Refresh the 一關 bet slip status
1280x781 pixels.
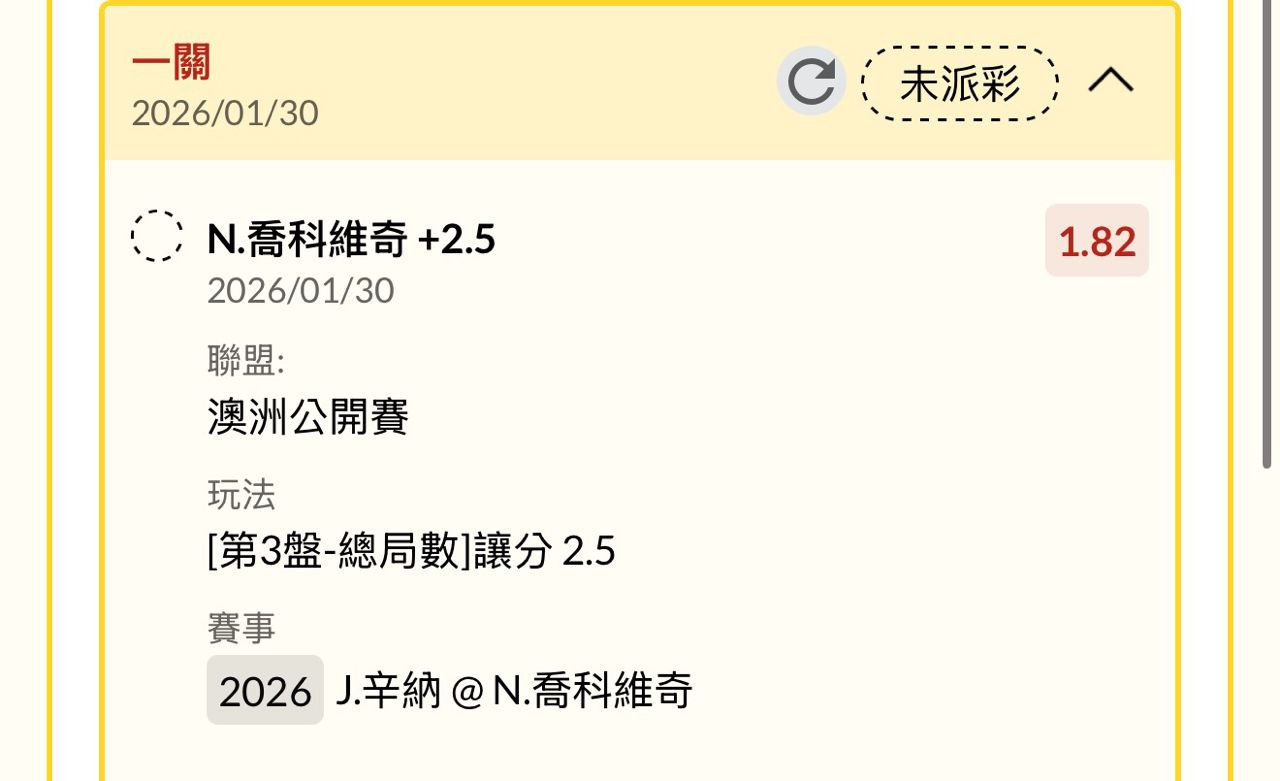point(811,82)
